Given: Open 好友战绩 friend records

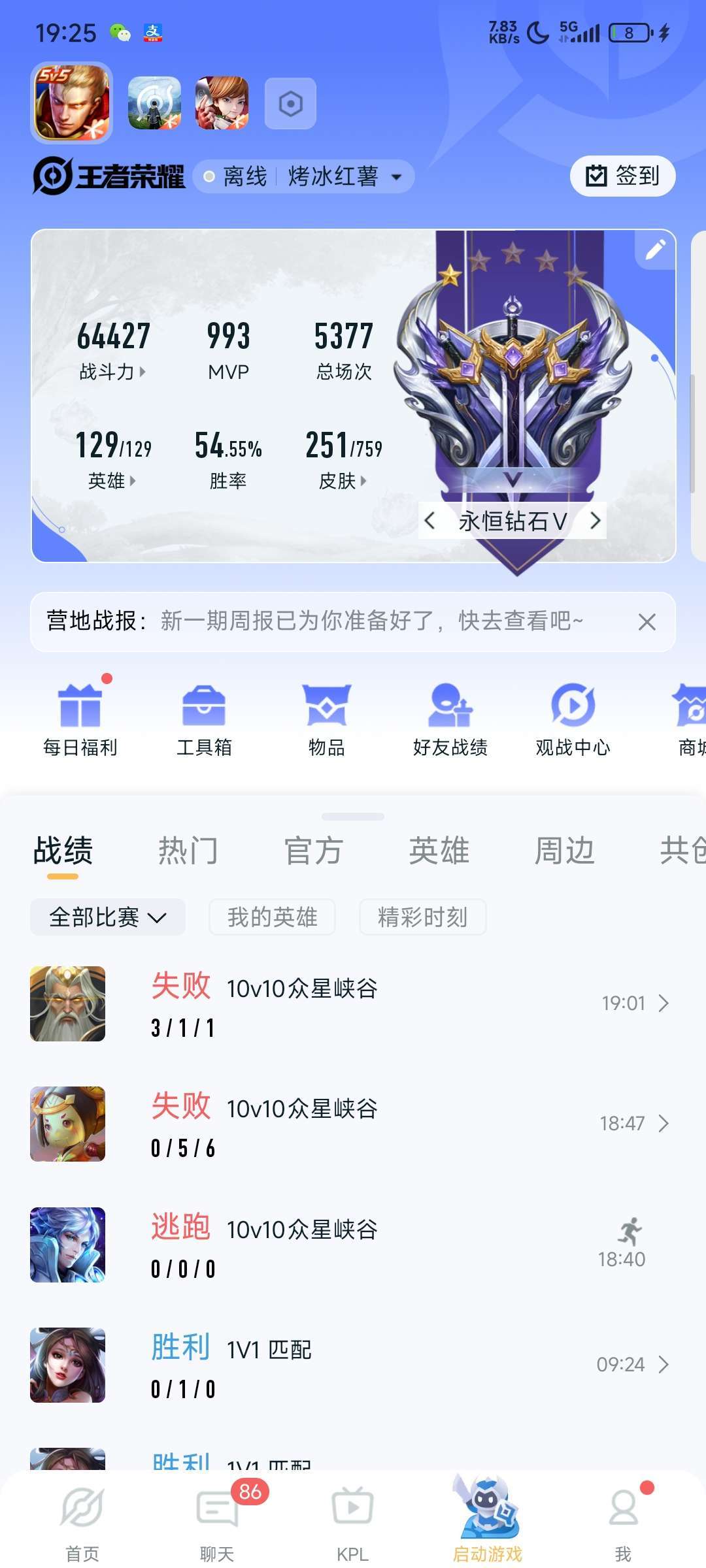Looking at the screenshot, I should tap(450, 719).
